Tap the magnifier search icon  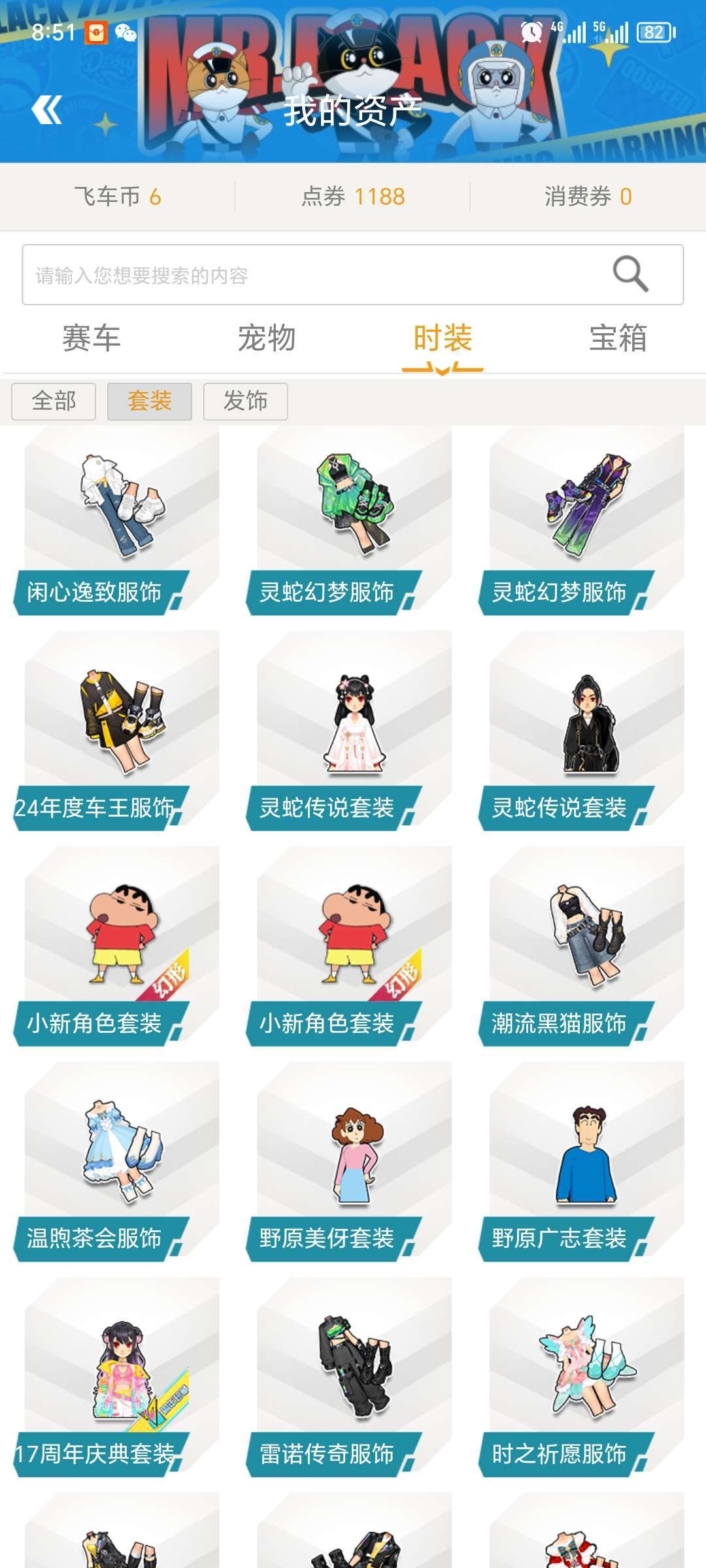point(630,274)
